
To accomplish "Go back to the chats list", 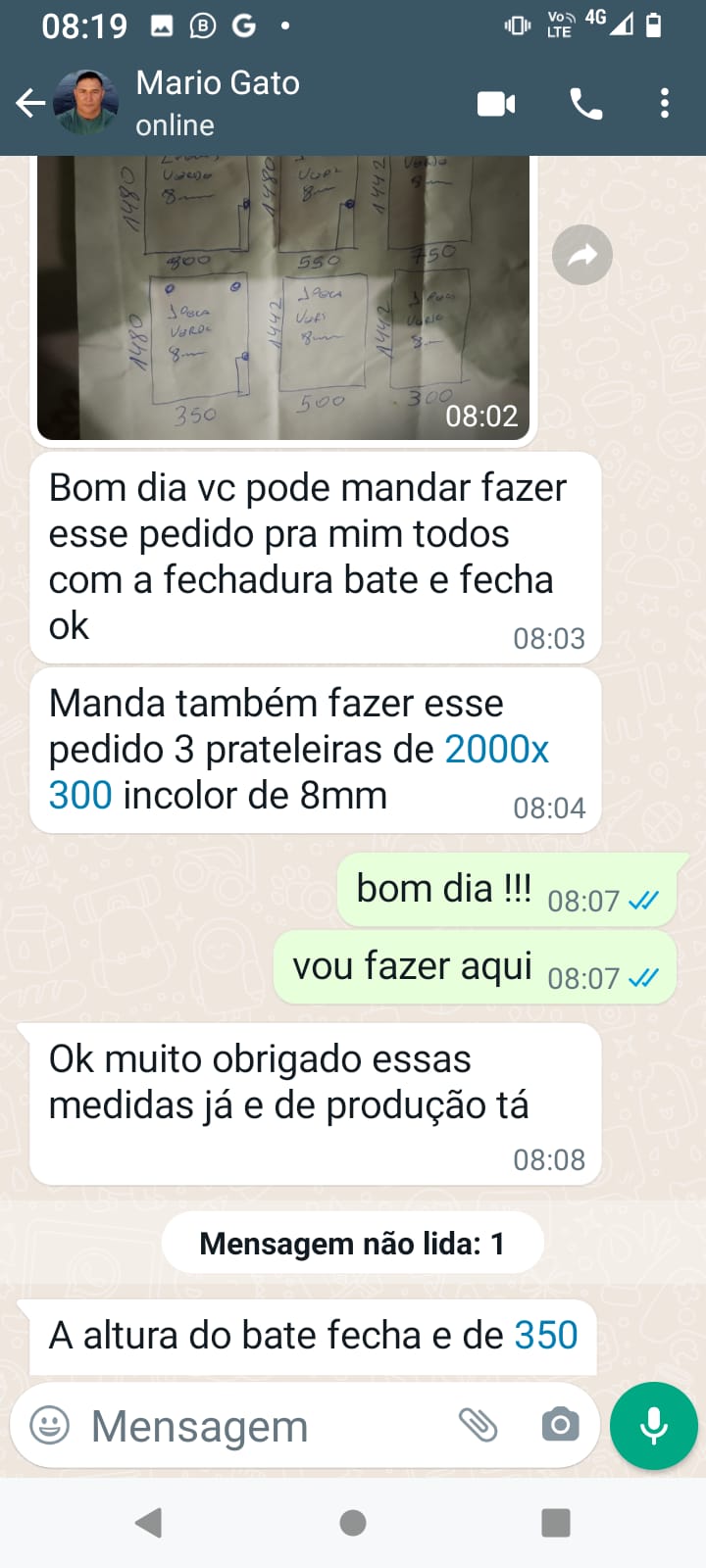I will click(x=30, y=103).
